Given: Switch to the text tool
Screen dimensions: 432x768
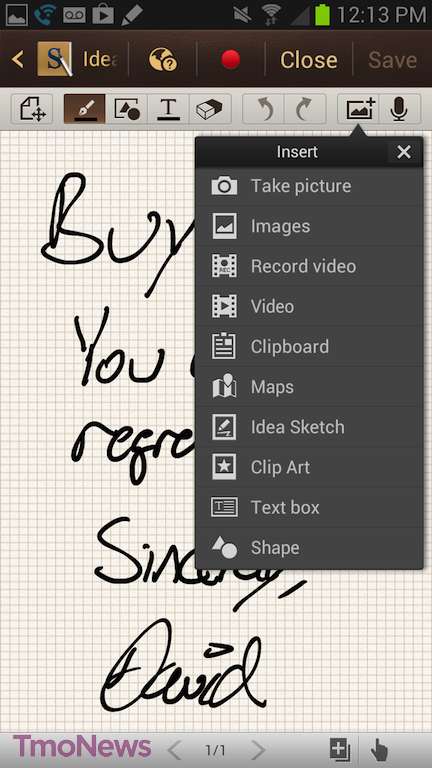Looking at the screenshot, I should (x=168, y=109).
